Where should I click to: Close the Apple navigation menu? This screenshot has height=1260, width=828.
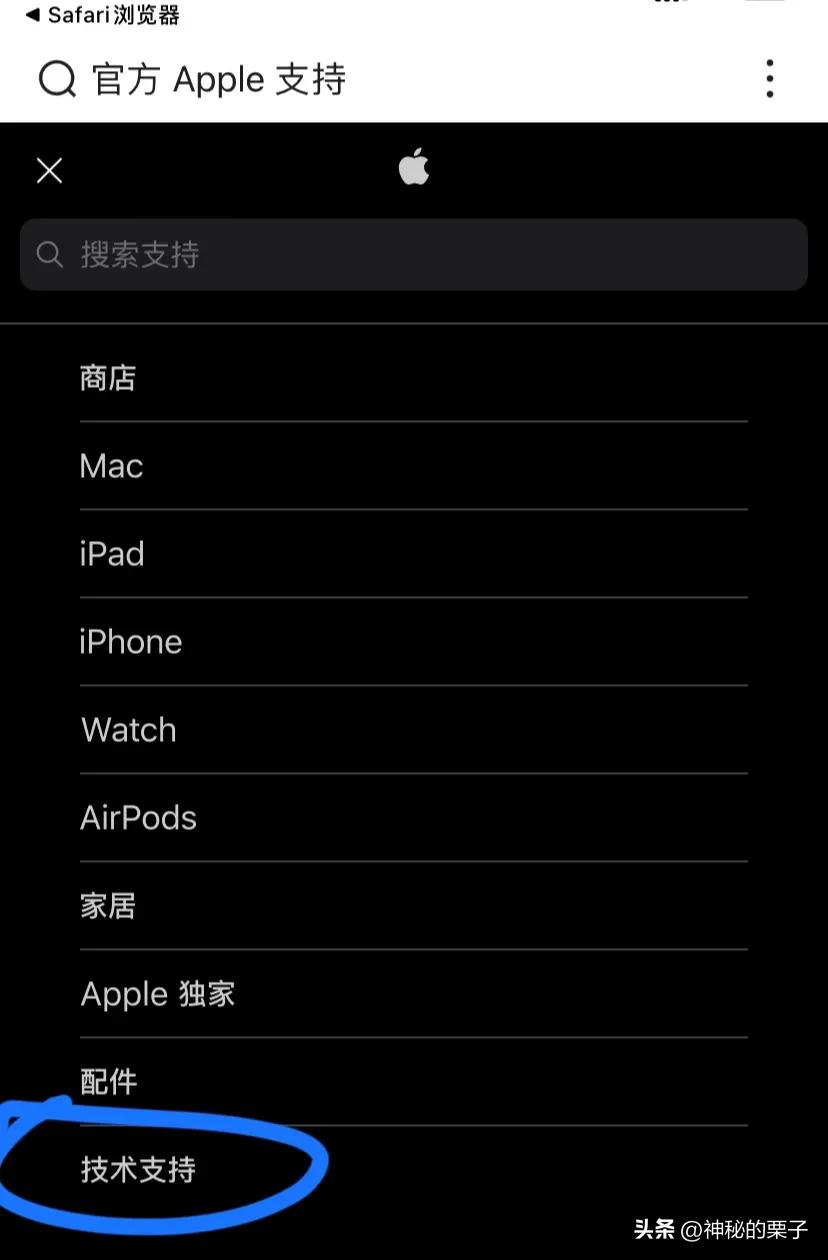click(49, 171)
